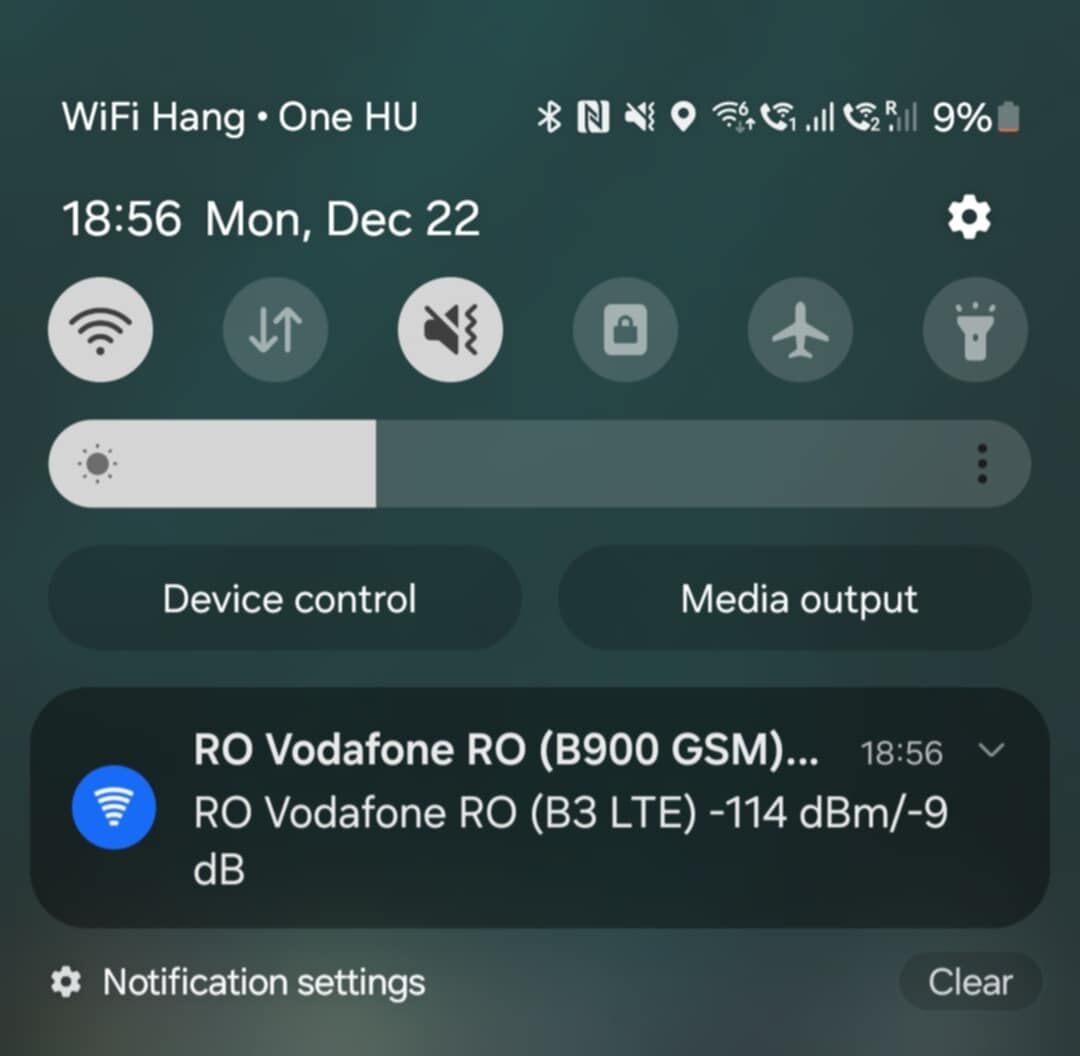Expand the Vodafone notification with the chevron
Screen dimensions: 1080x1056
pyautogui.click(x=990, y=750)
